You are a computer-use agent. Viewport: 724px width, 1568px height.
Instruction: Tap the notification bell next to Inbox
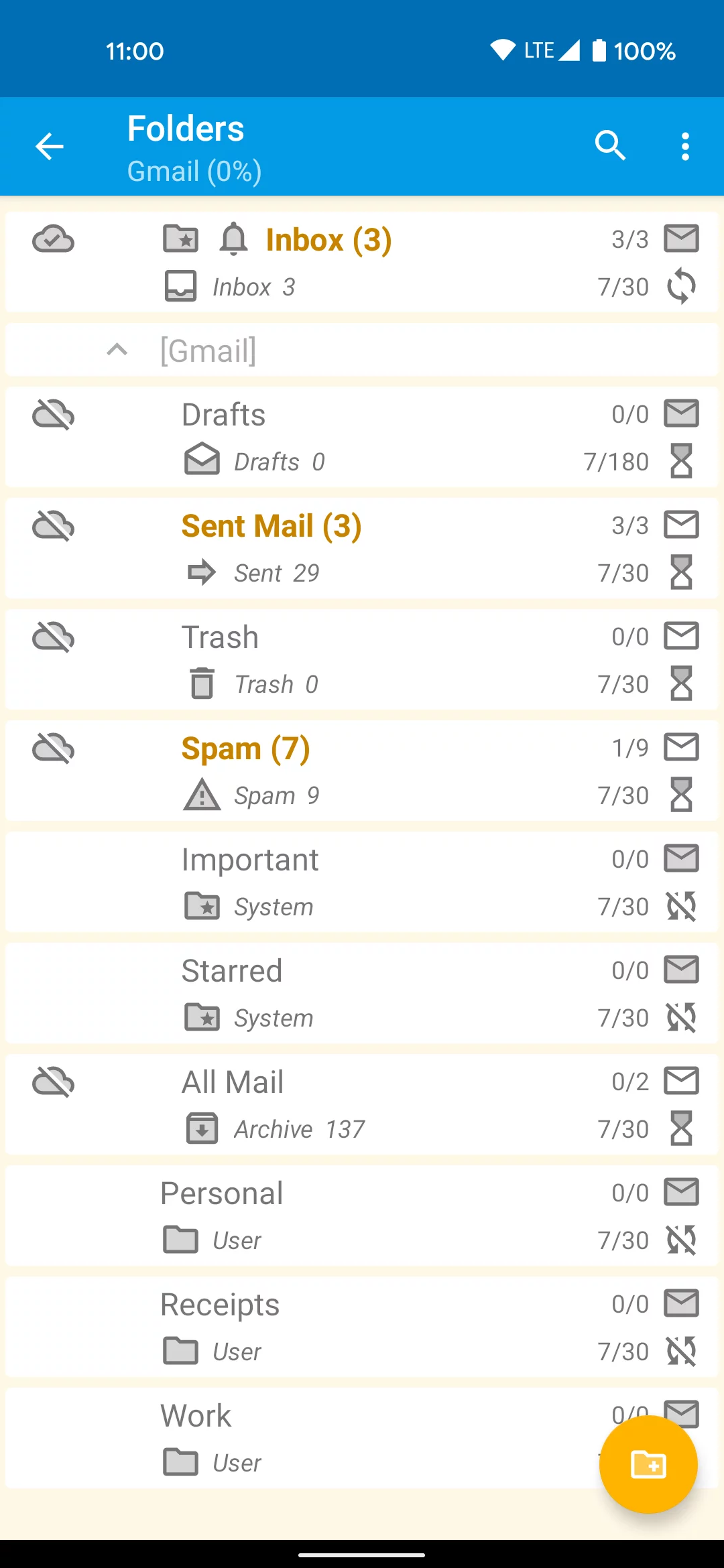pos(234,239)
